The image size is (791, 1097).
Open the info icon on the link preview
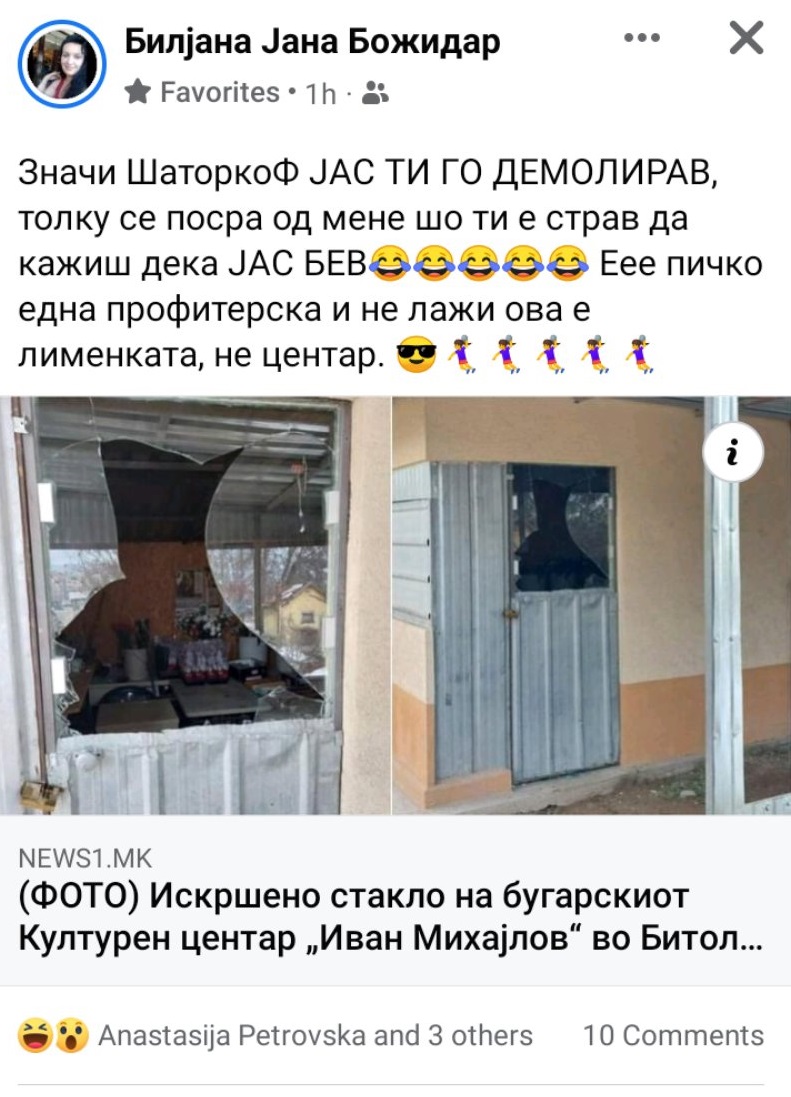tap(734, 454)
